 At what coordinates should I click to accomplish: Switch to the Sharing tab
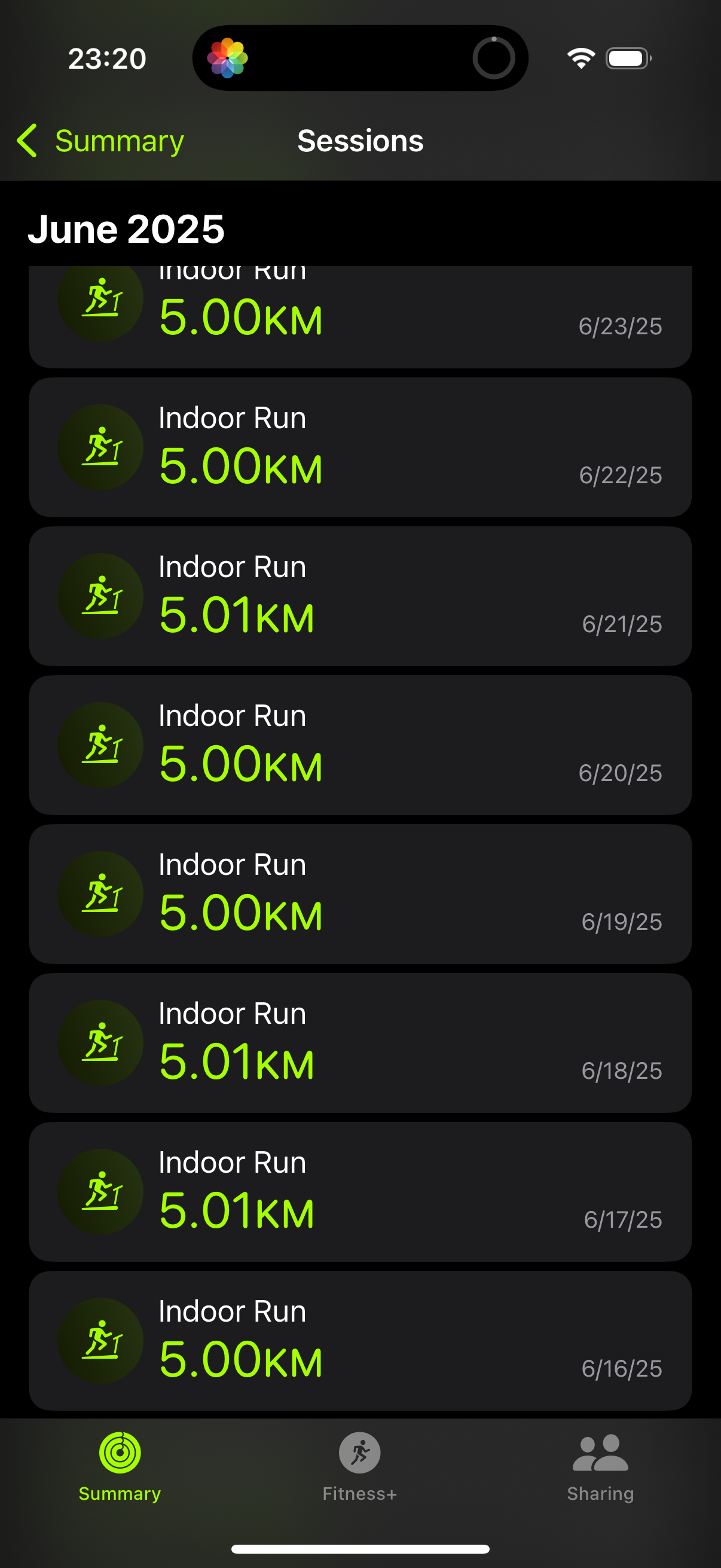tap(600, 1467)
